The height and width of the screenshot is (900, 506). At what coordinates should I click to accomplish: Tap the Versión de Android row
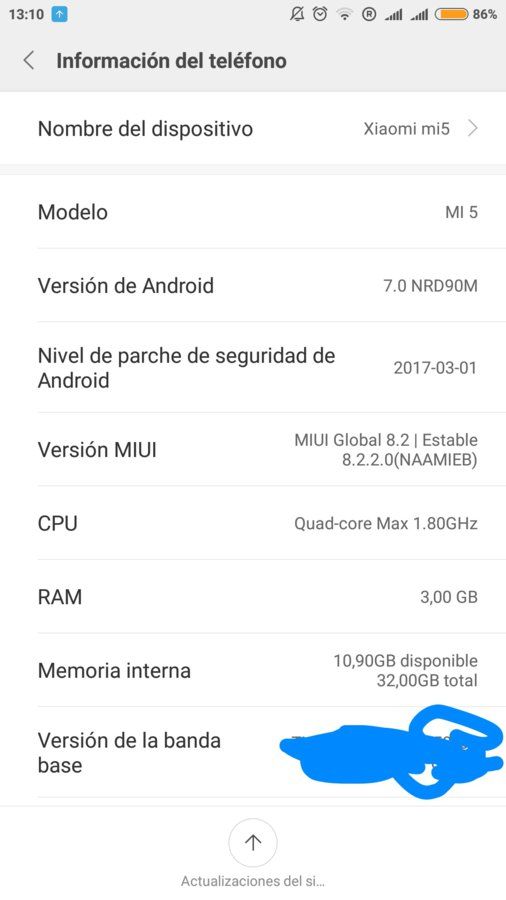coord(253,285)
